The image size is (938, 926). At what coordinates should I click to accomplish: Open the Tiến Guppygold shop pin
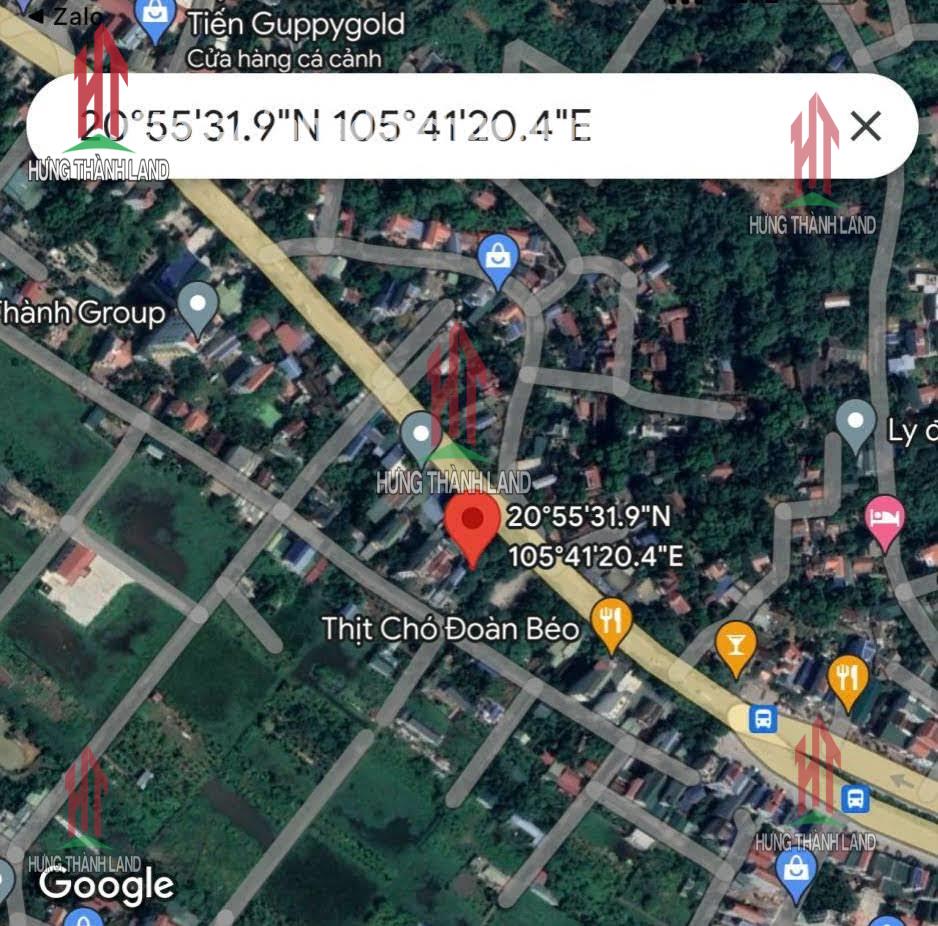pyautogui.click(x=155, y=18)
